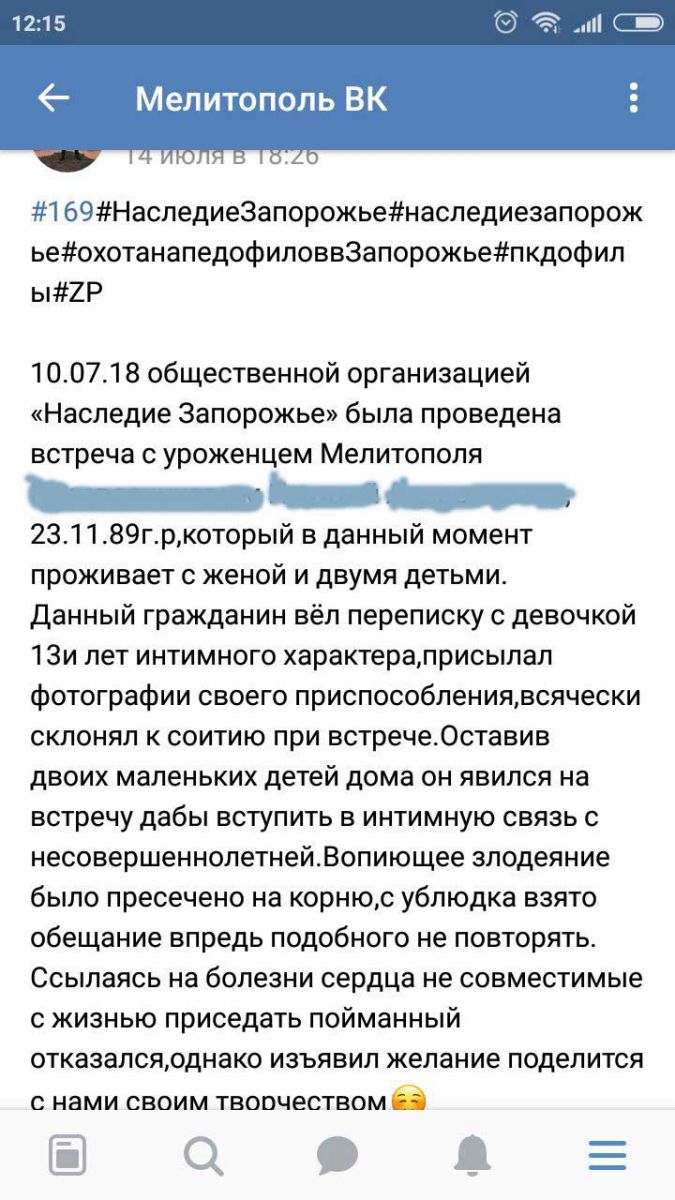The height and width of the screenshot is (1200, 675).
Task: Open the search tab
Action: tap(203, 1157)
